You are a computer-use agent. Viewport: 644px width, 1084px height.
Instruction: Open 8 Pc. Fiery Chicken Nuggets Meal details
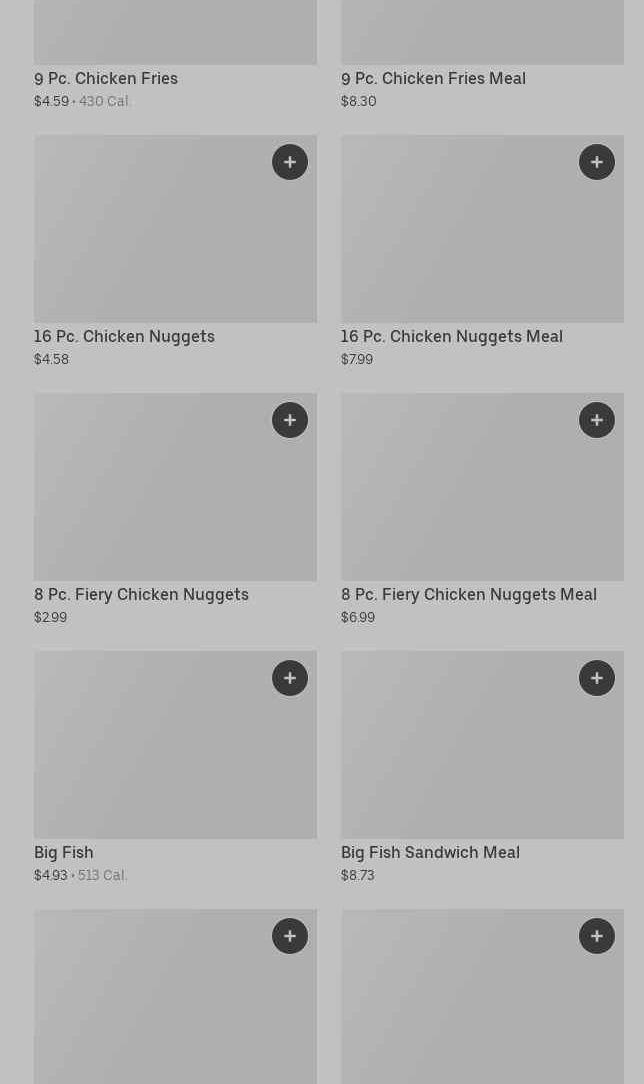tap(468, 594)
